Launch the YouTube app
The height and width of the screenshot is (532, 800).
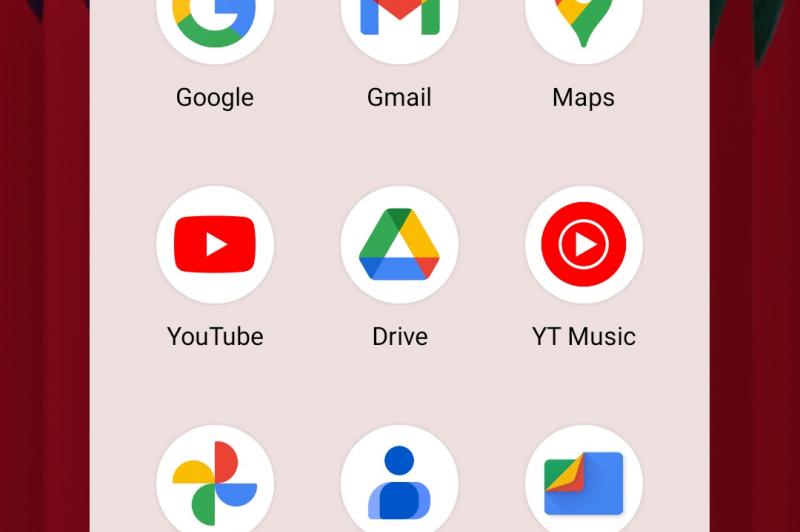[215, 244]
